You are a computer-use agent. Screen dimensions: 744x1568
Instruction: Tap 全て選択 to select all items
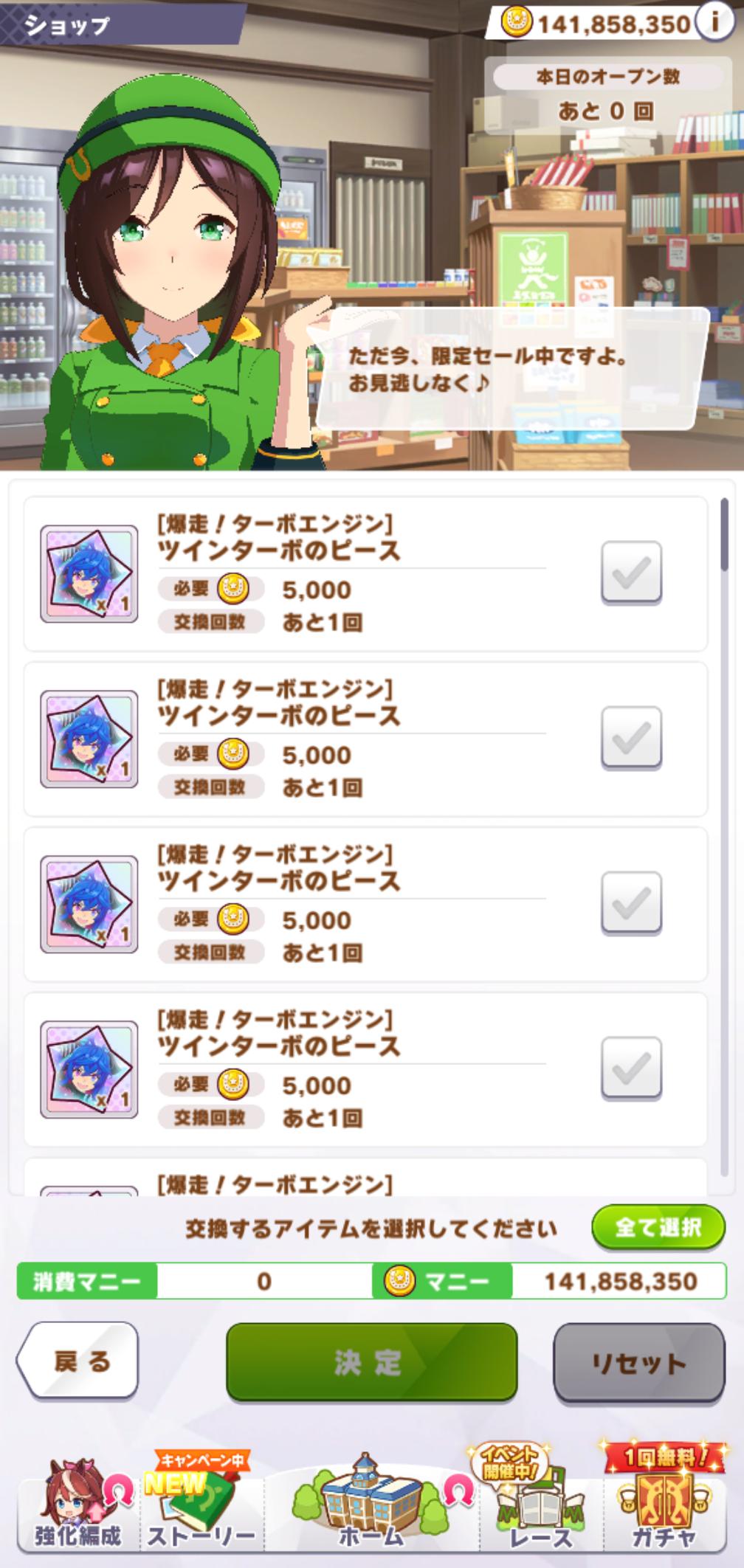[658, 1228]
